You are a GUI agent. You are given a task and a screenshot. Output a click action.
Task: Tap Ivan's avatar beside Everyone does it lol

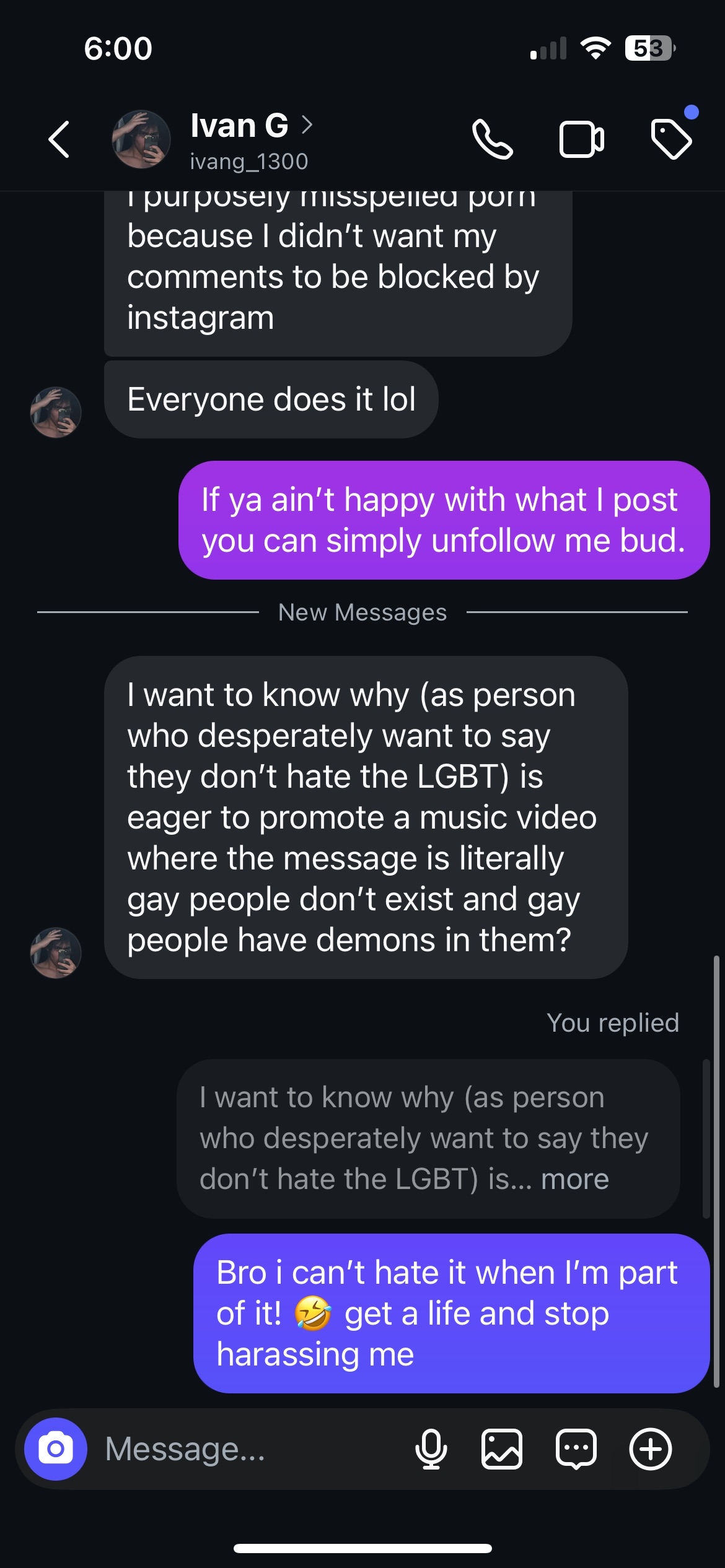pos(56,412)
